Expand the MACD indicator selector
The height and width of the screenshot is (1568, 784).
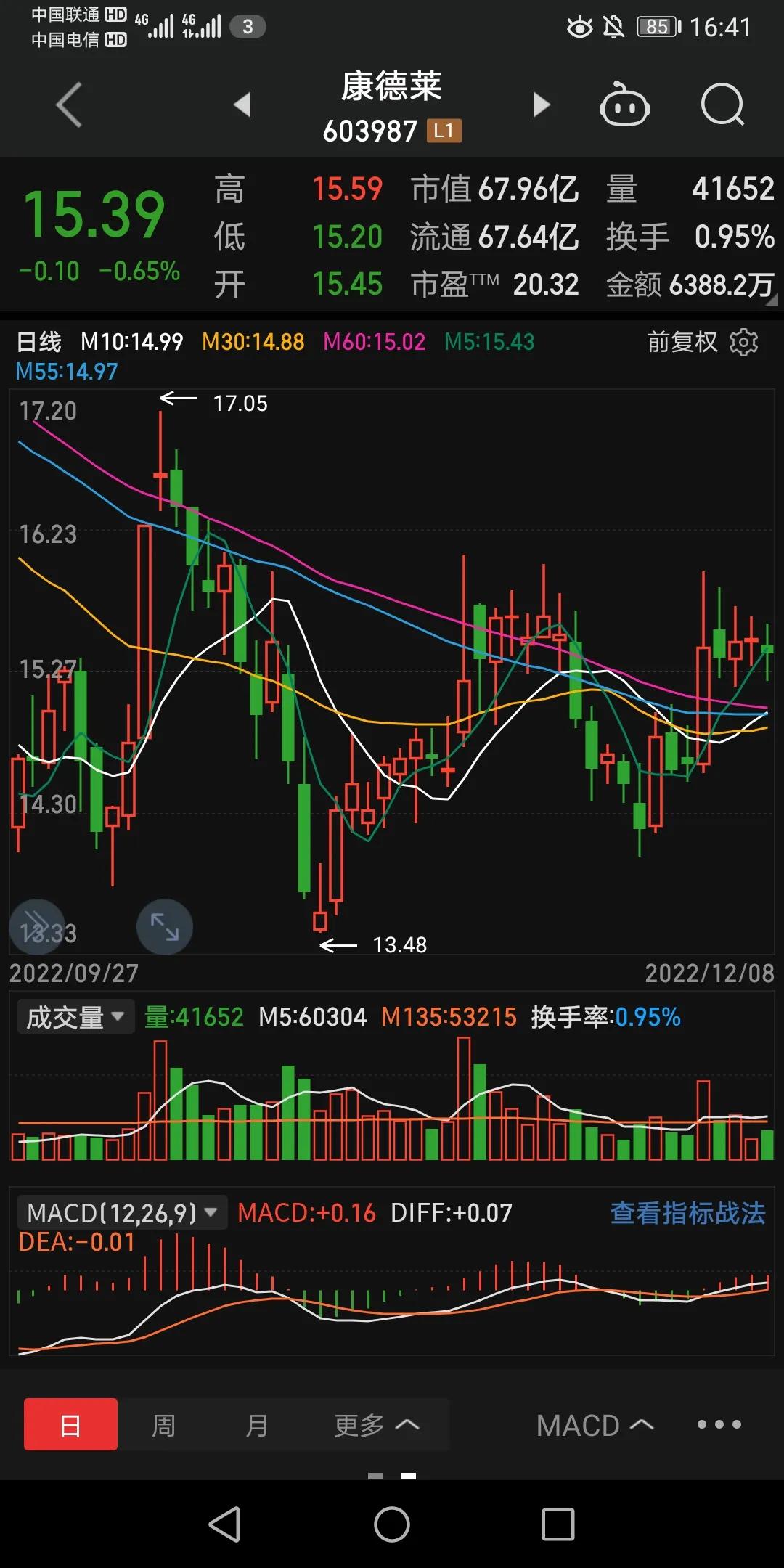[595, 1425]
